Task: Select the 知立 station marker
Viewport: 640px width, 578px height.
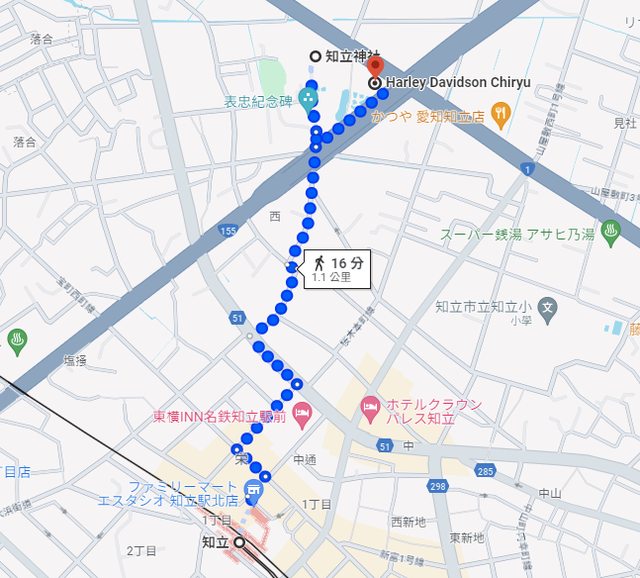Action: coord(238,543)
